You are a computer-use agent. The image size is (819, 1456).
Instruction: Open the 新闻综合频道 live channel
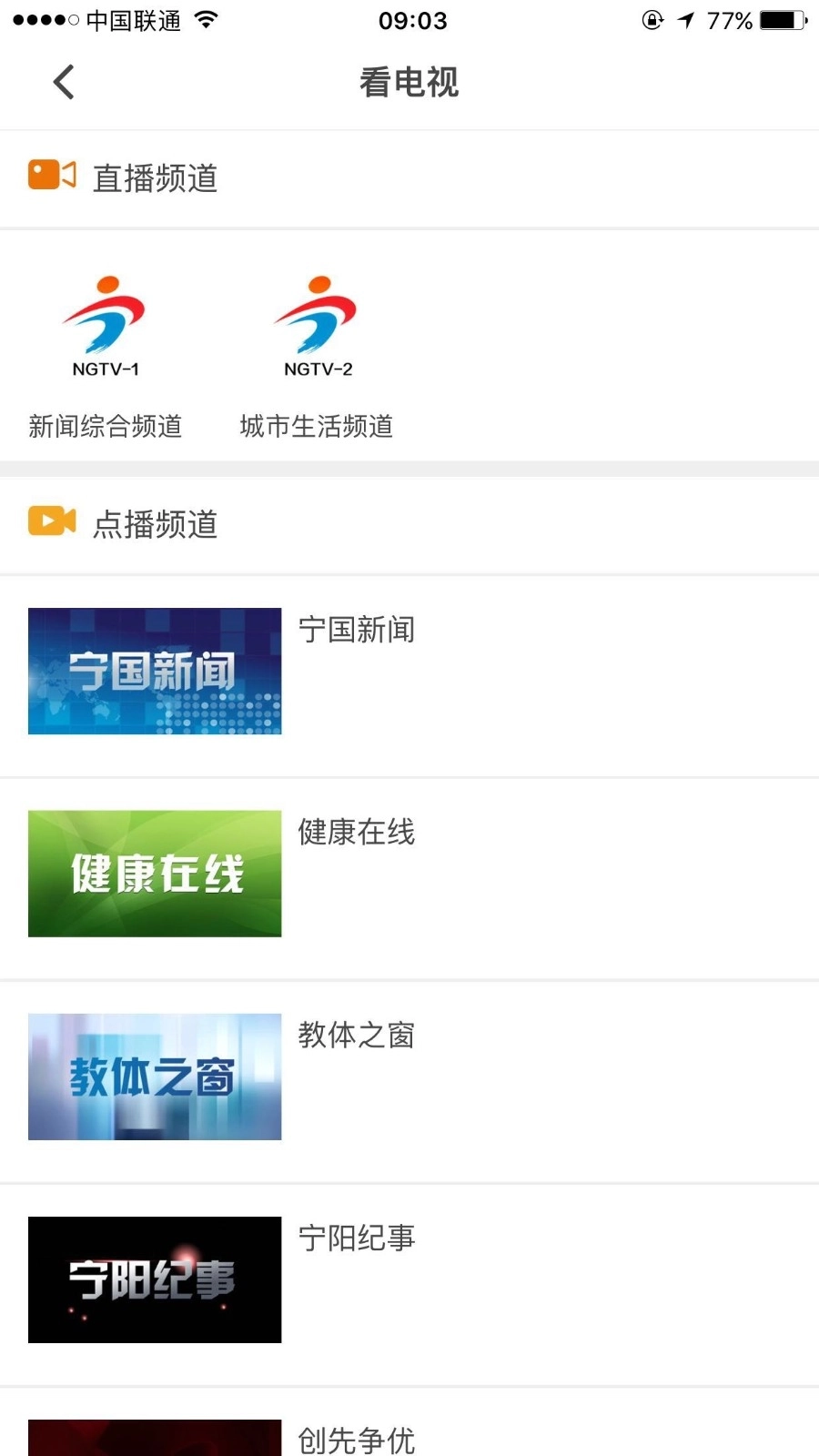(x=106, y=425)
